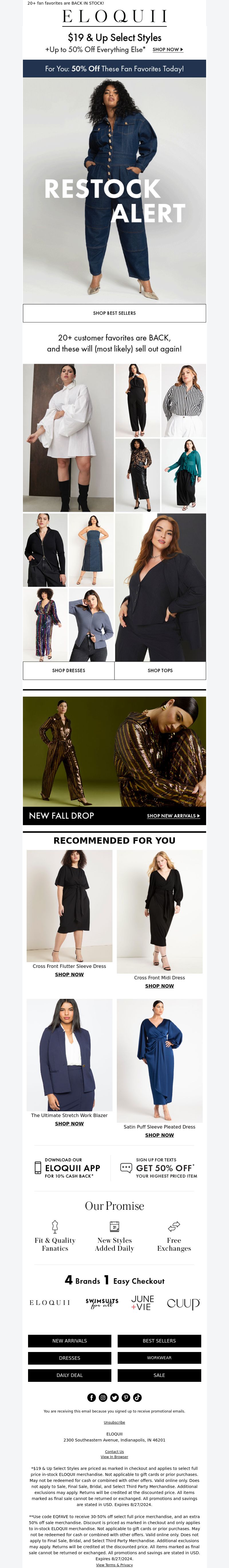Open ELOQUII's Facebook page
229x1568 pixels.
92,1398
